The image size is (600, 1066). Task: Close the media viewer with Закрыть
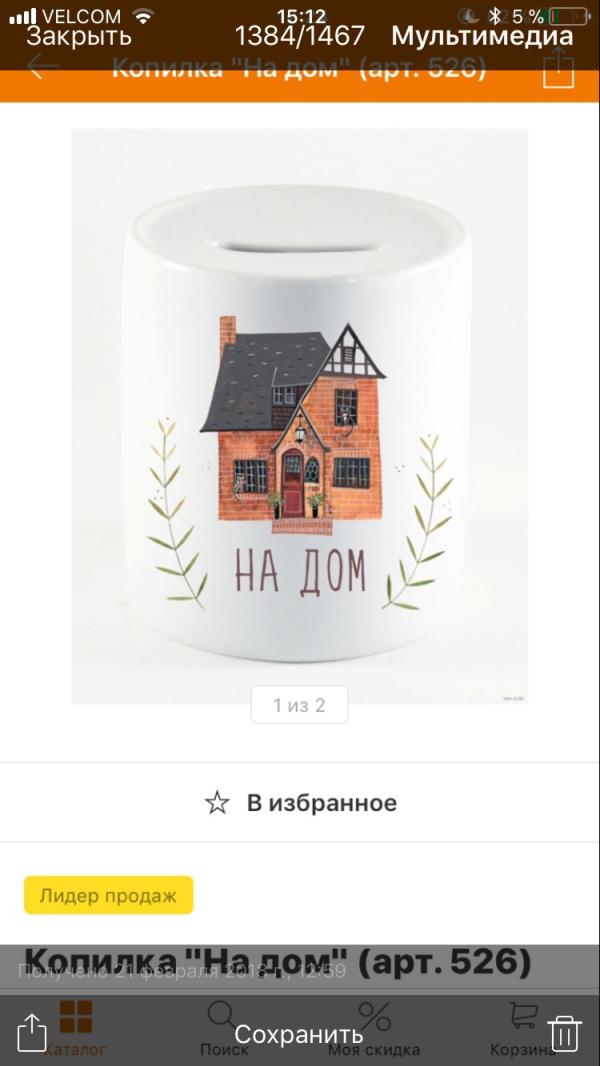tap(78, 37)
